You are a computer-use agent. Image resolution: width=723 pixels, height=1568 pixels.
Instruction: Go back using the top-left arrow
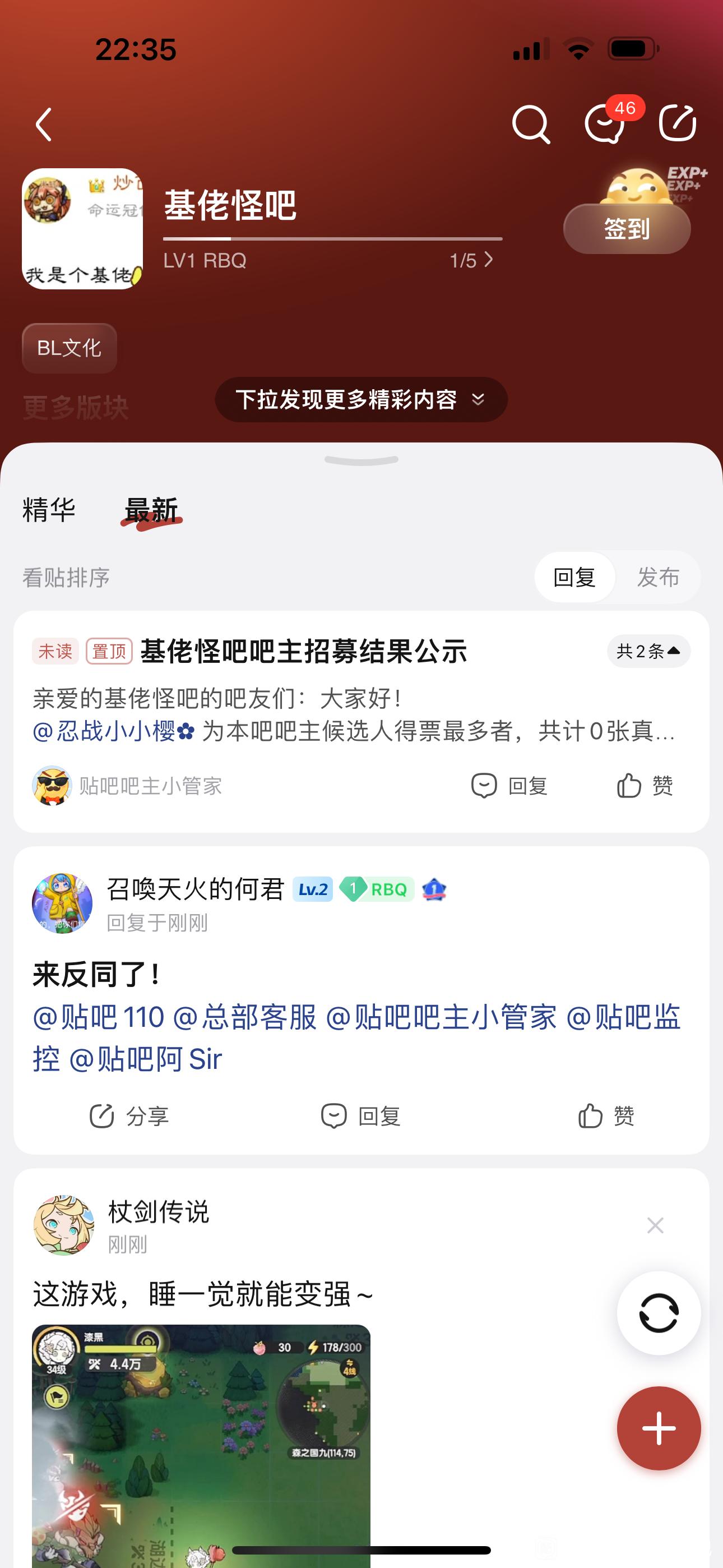[x=44, y=125]
